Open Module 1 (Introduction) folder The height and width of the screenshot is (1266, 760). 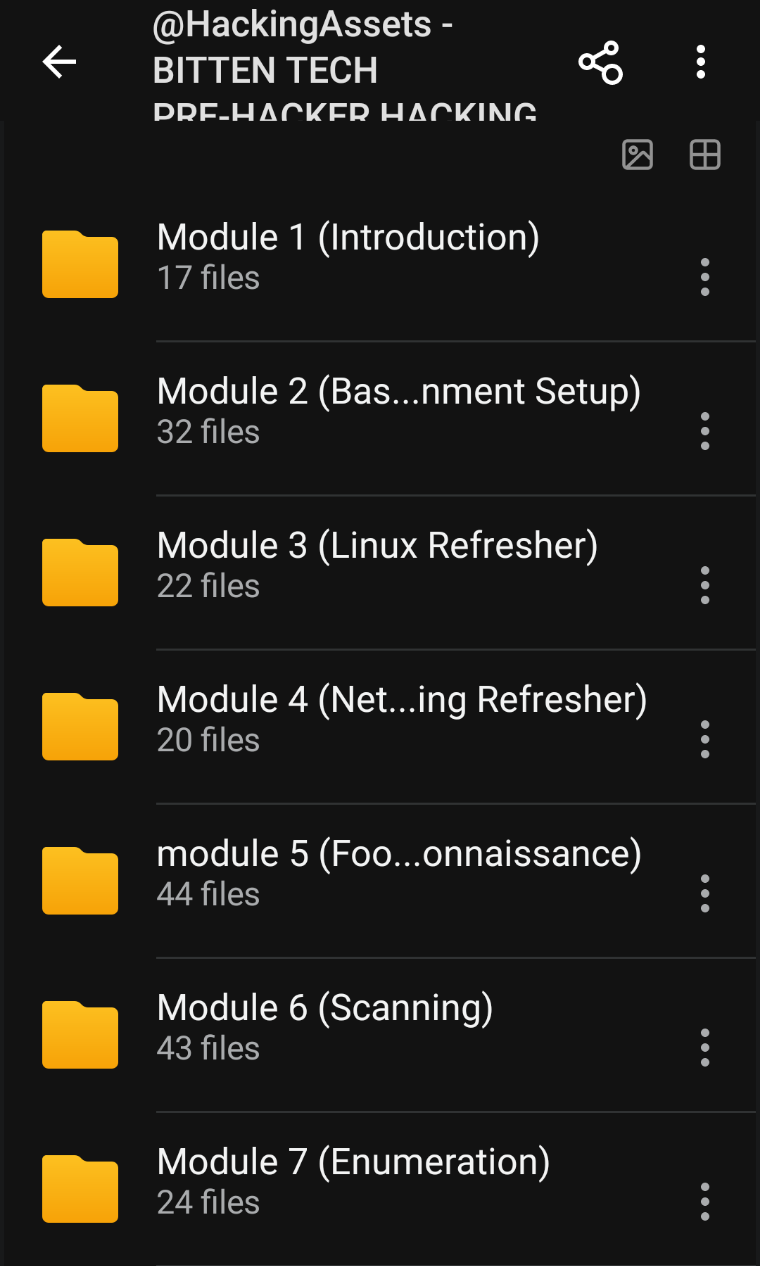(x=348, y=256)
